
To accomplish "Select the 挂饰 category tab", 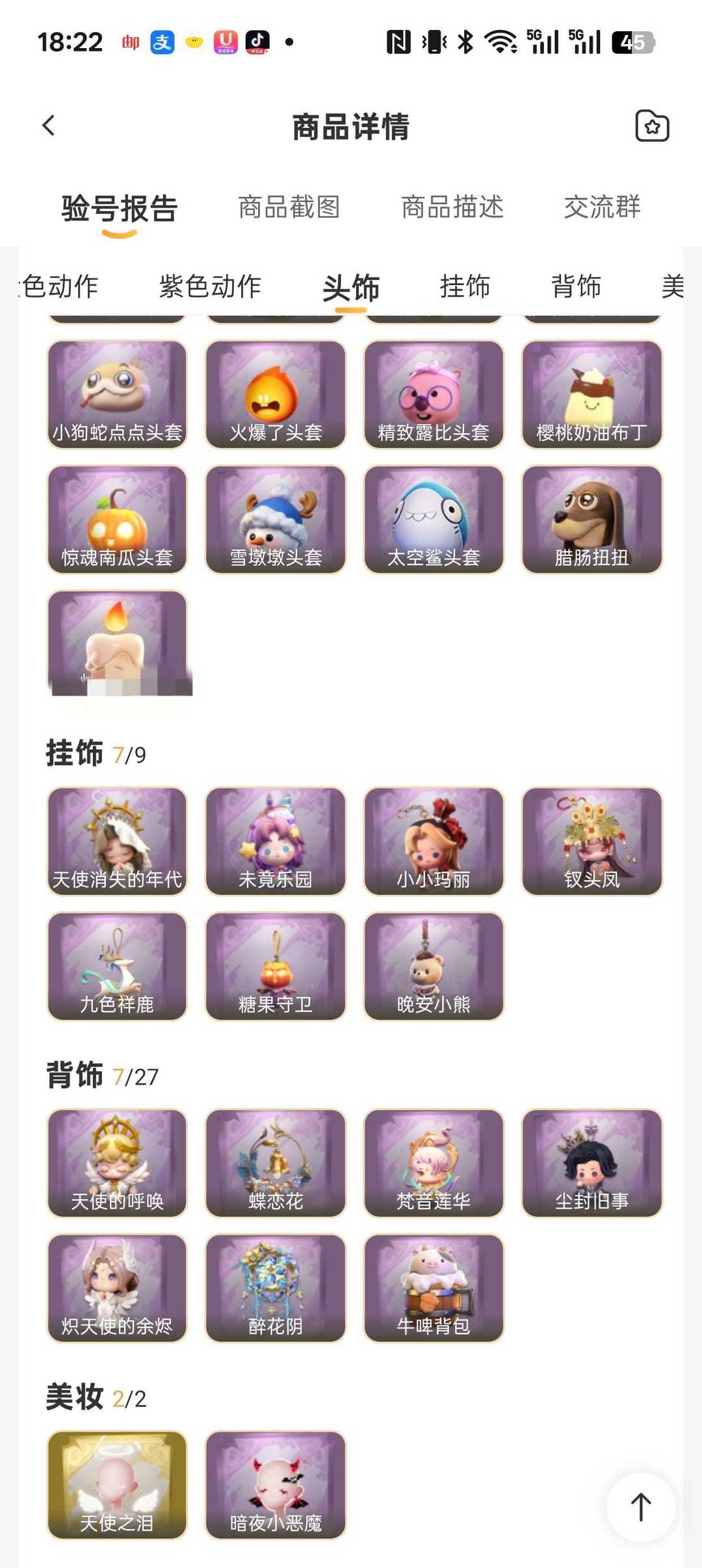I will coord(465,286).
